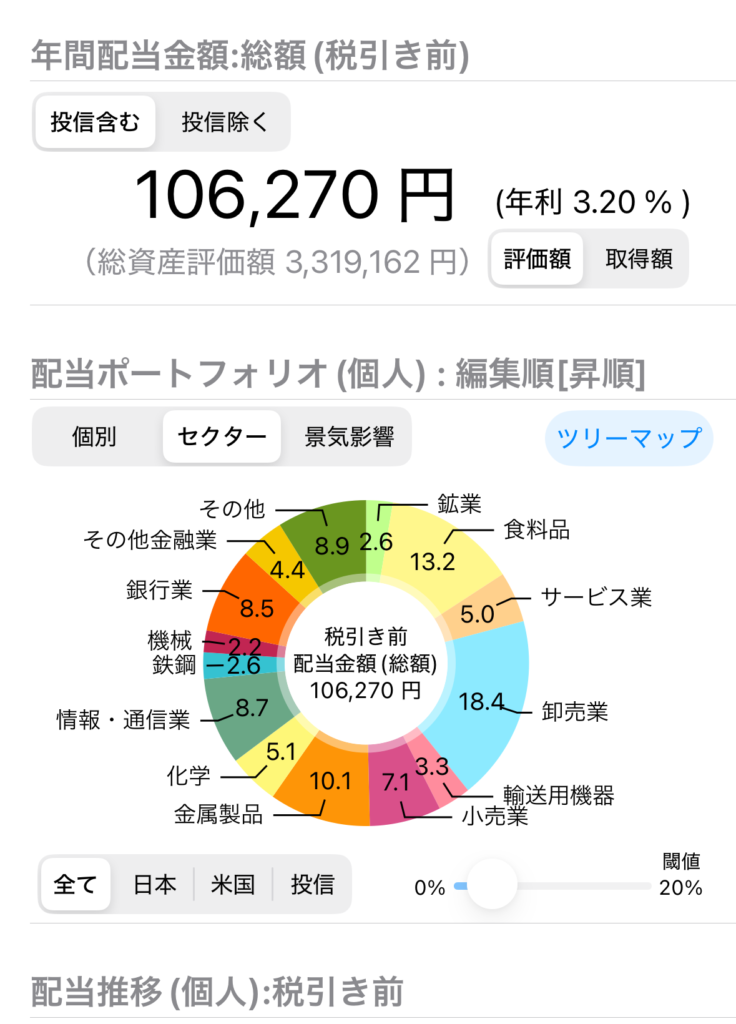Select the 投信含む segment
This screenshot has width=736, height=1024.
click(x=96, y=123)
